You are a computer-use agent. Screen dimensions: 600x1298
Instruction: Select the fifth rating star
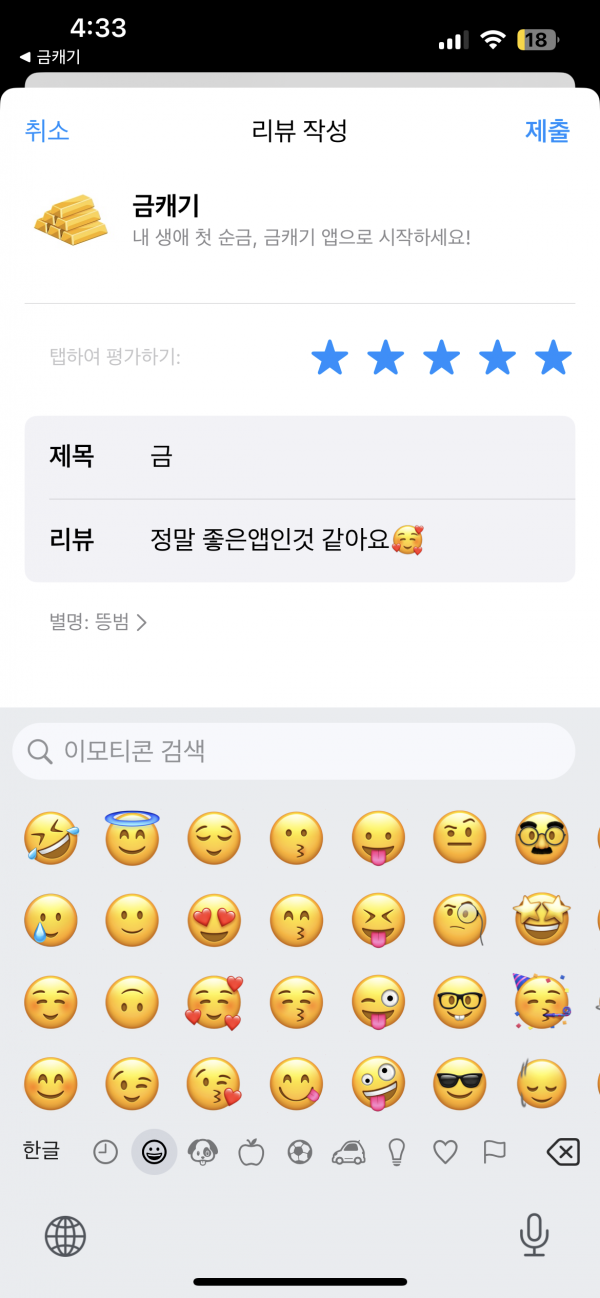(553, 357)
